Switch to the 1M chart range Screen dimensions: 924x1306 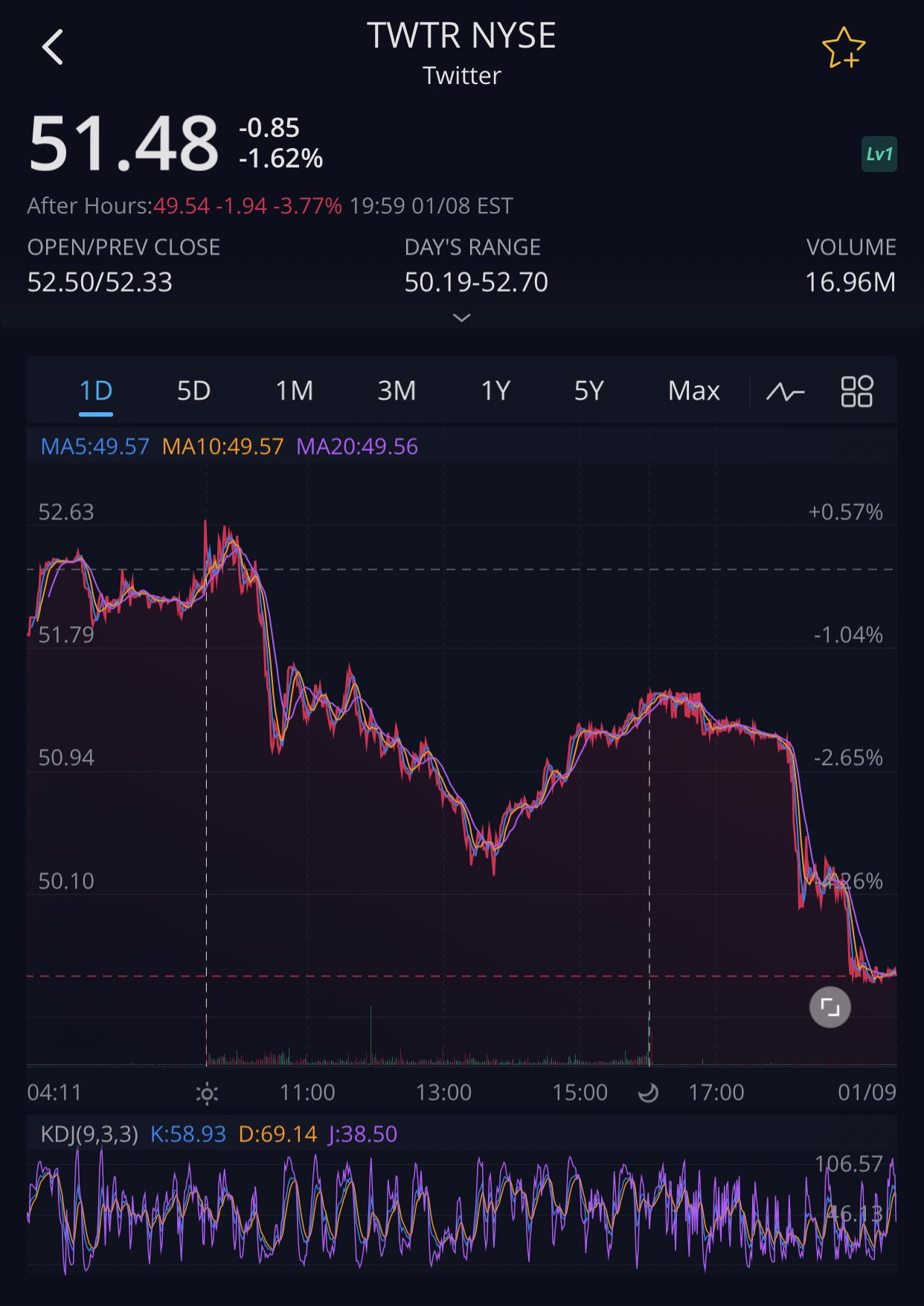tap(294, 391)
